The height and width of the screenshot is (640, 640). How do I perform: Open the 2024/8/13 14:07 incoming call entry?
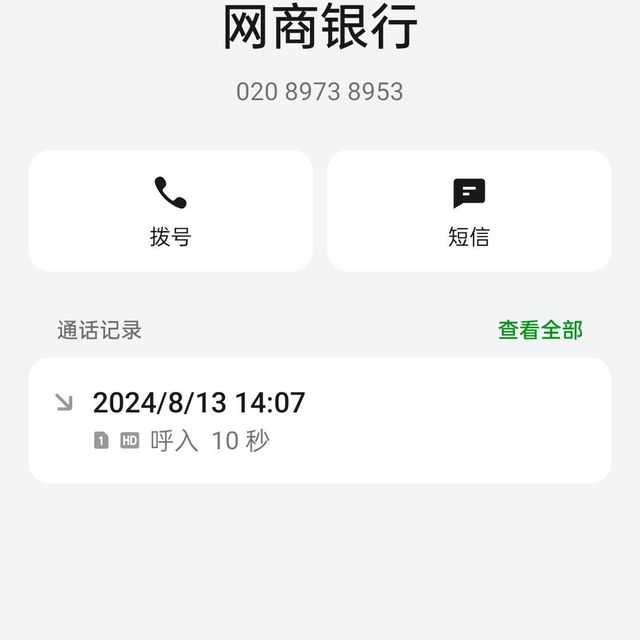319,420
